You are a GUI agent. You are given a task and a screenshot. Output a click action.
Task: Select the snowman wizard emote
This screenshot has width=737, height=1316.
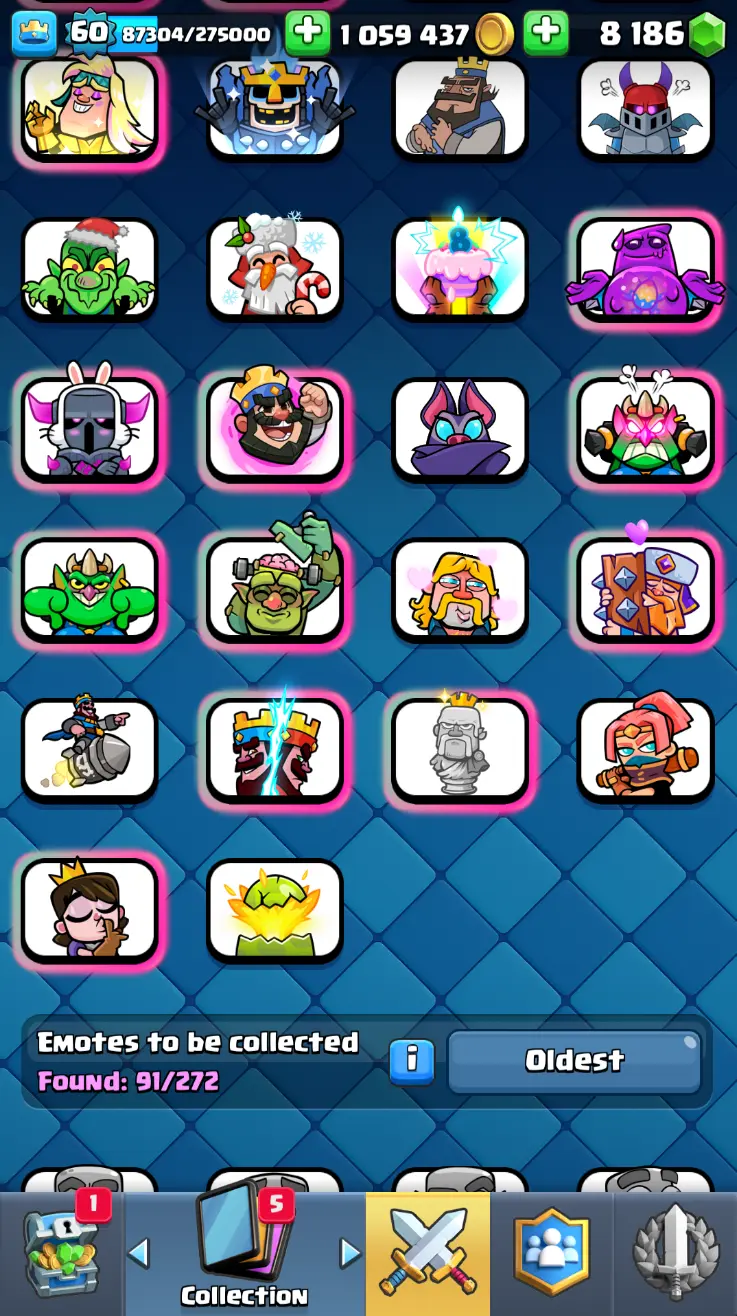pos(274,268)
